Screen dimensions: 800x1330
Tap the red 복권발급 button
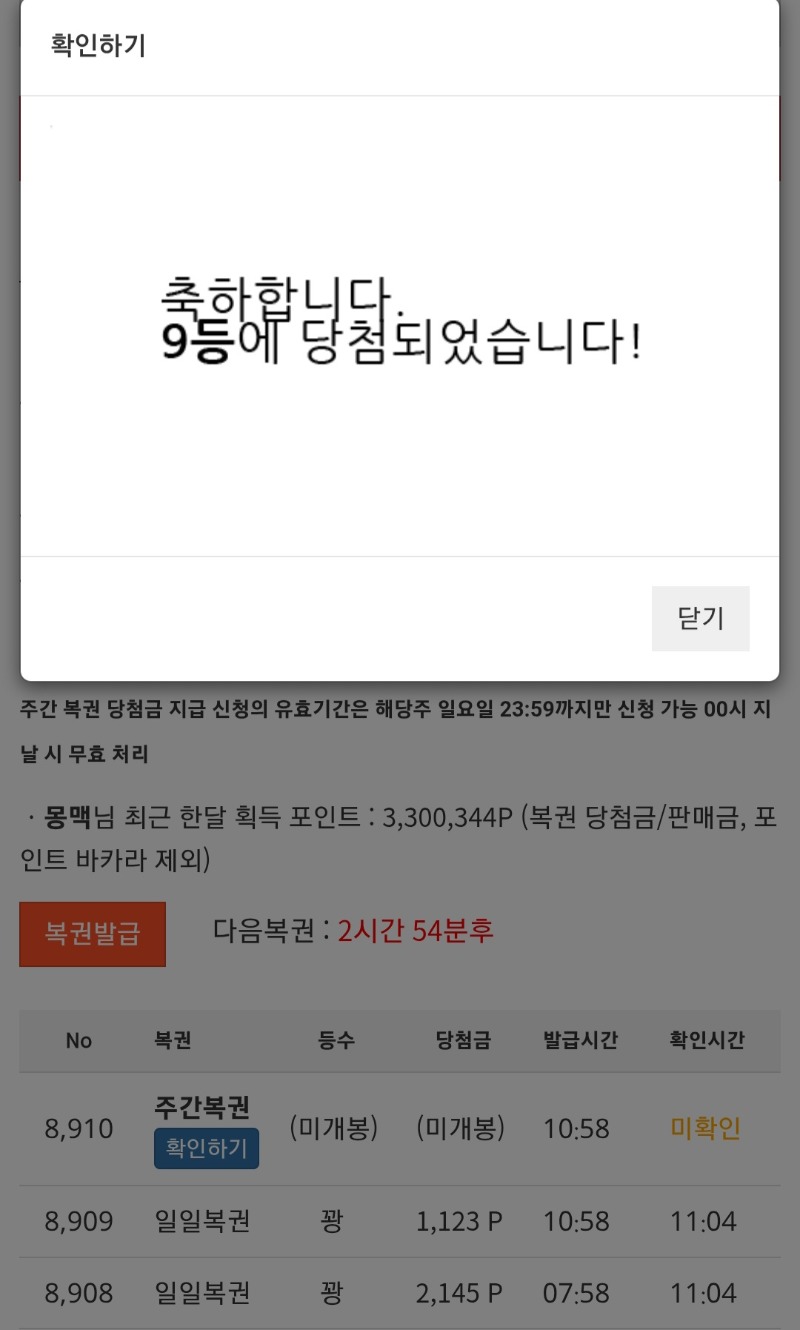92,934
